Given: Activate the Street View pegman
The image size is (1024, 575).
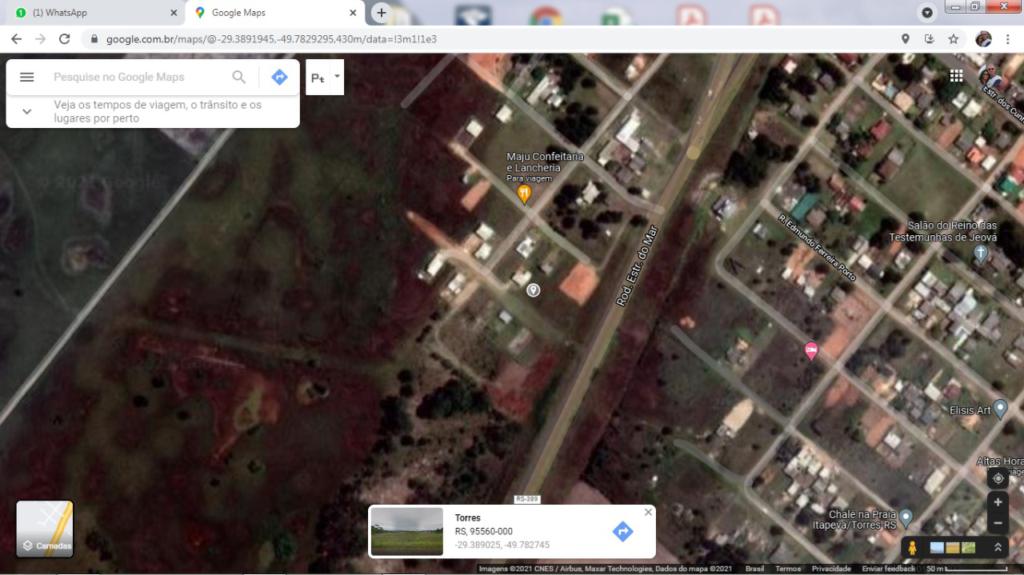Looking at the screenshot, I should coord(914,547).
